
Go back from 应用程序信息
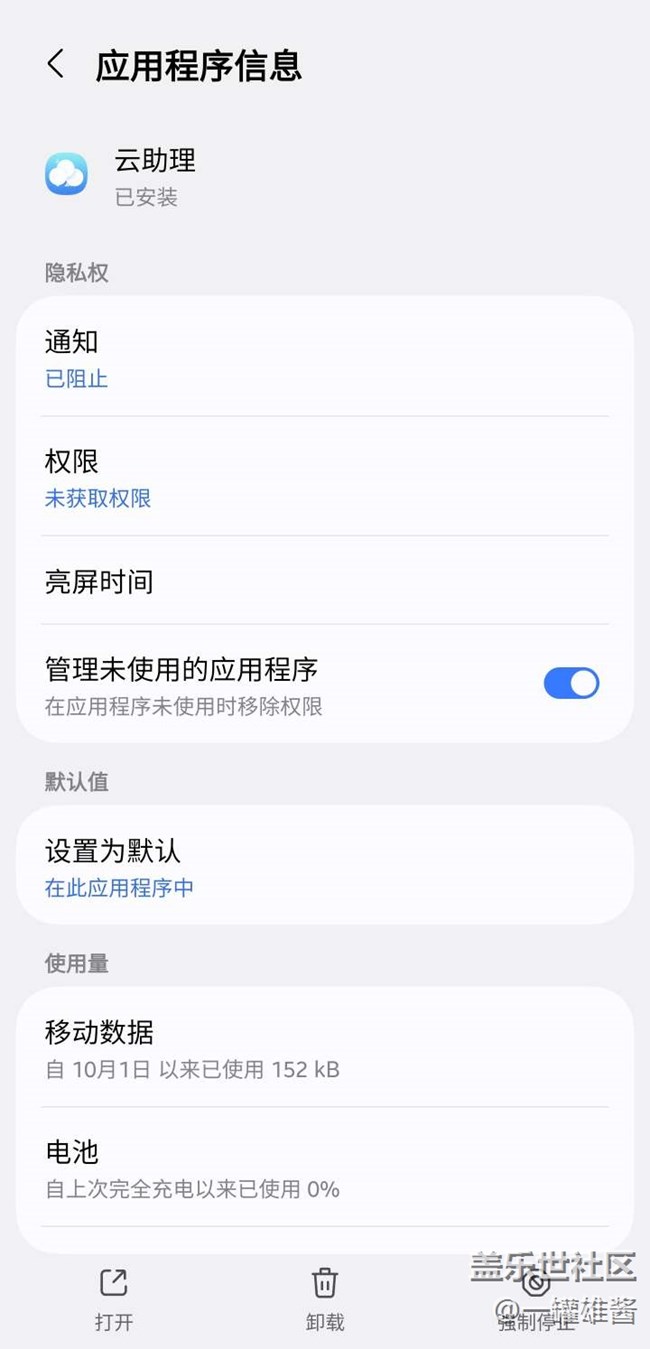pyautogui.click(x=56, y=65)
